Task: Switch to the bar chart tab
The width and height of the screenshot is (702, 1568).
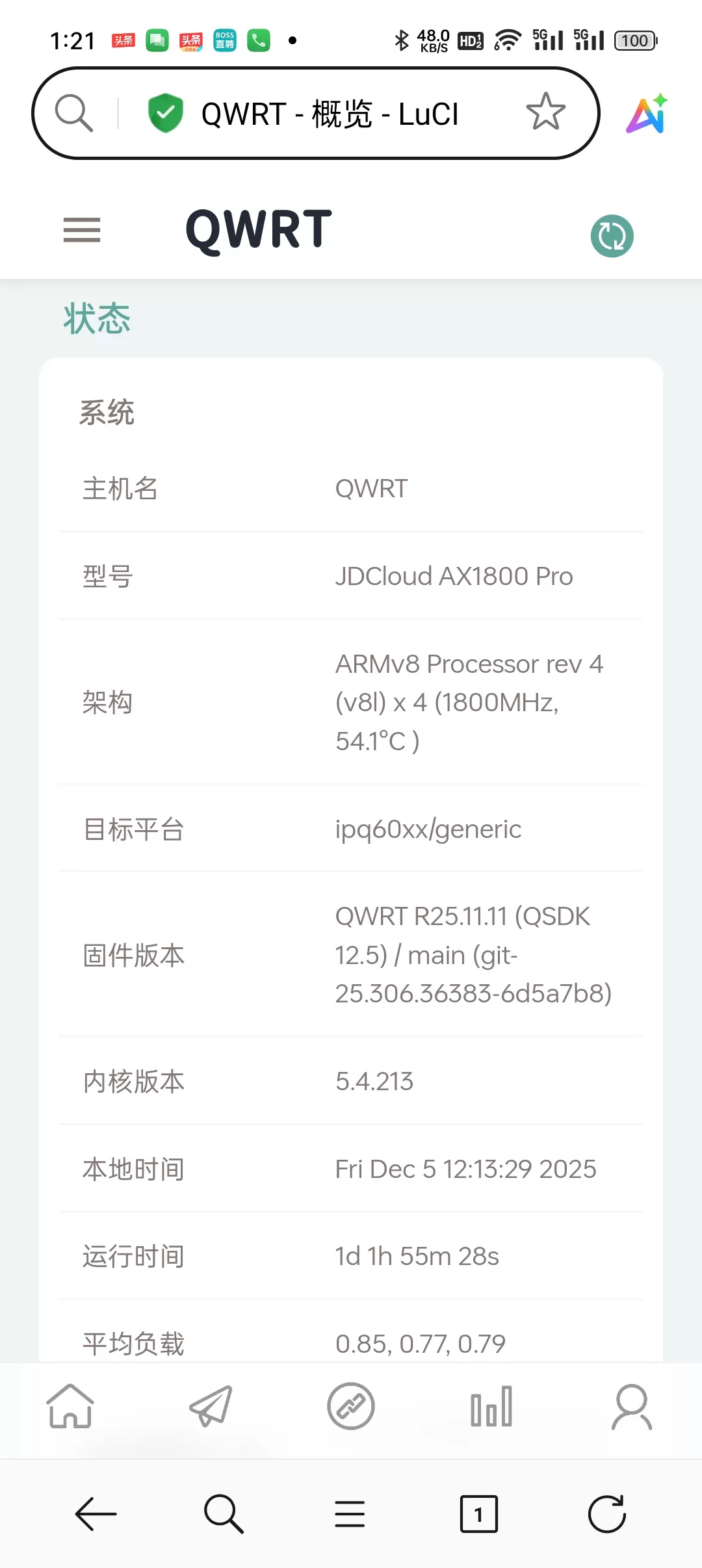Action: pyautogui.click(x=491, y=1406)
